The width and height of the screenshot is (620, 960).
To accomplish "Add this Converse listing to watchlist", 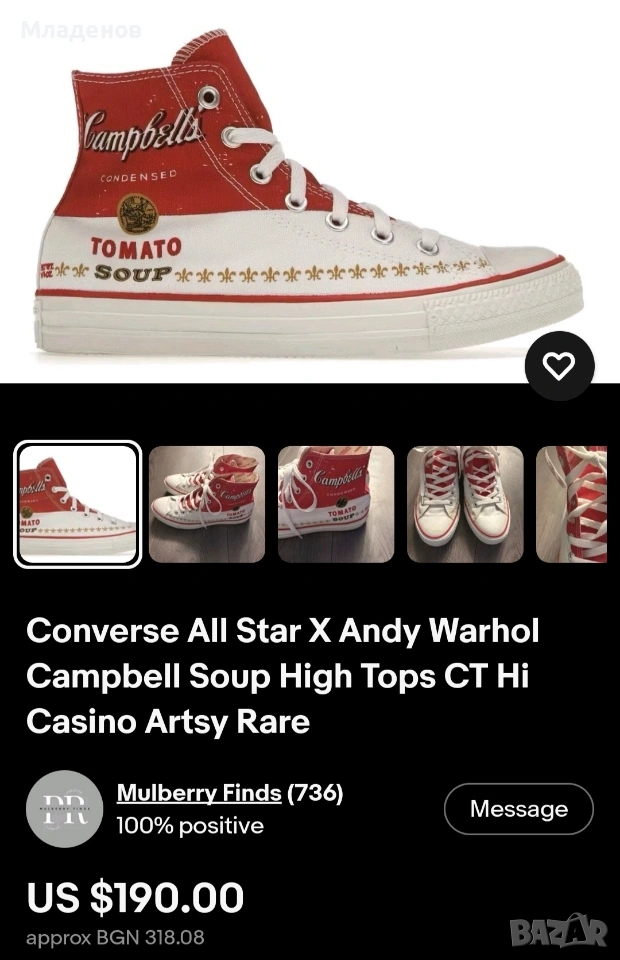I will pos(559,366).
